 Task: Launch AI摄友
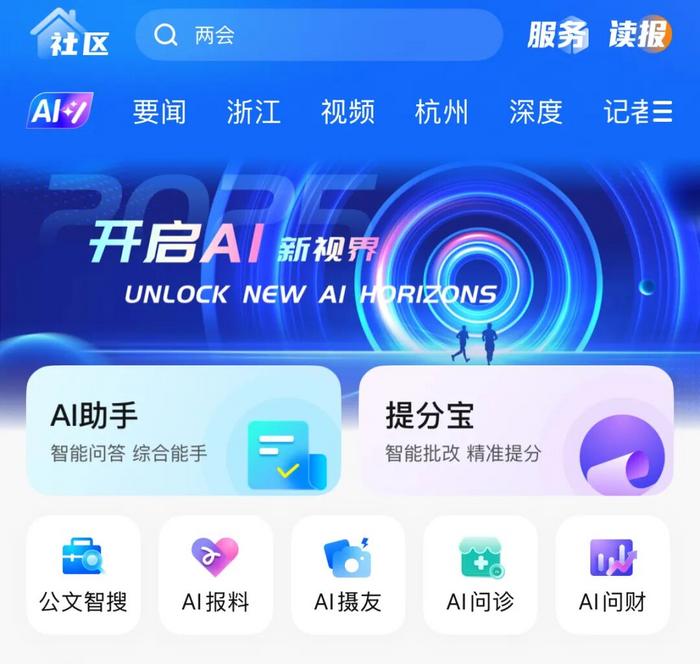pyautogui.click(x=348, y=575)
